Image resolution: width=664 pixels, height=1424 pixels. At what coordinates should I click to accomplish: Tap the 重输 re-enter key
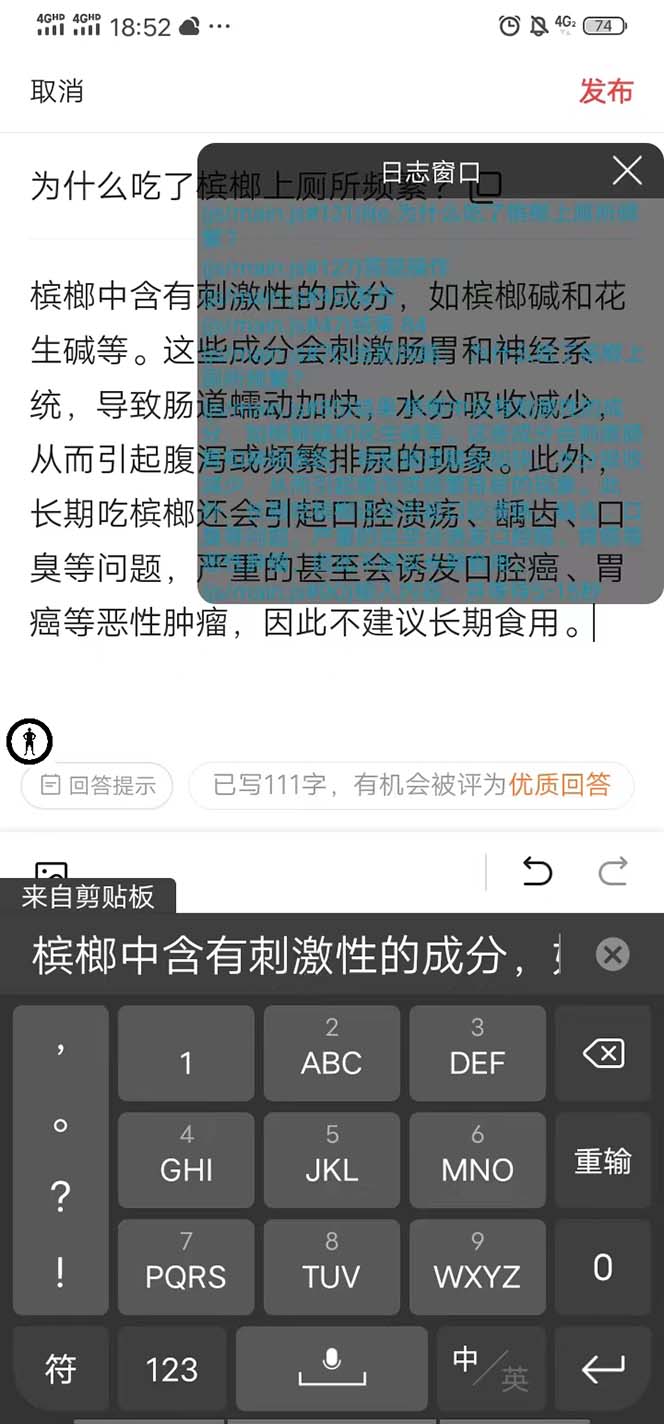(x=603, y=1161)
